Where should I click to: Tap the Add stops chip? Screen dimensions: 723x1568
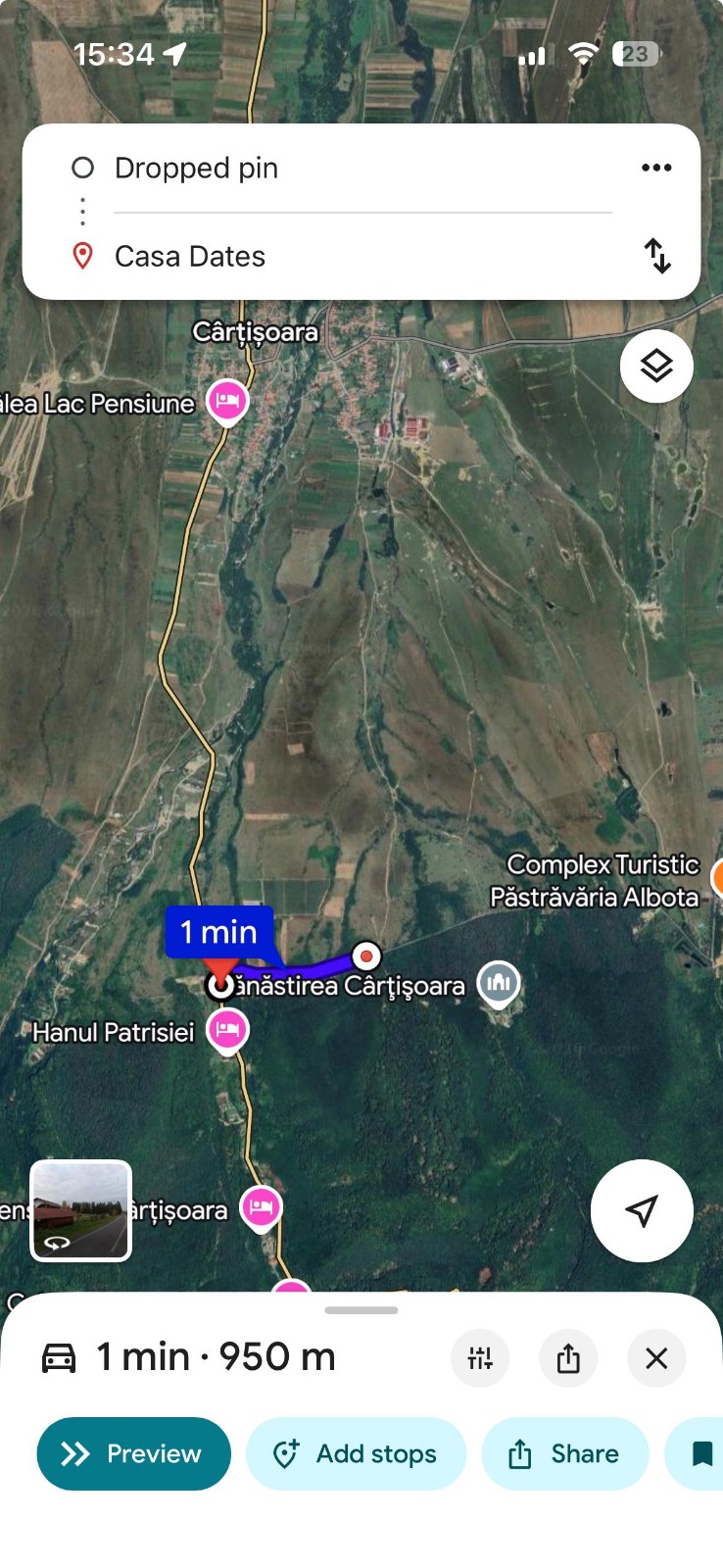[x=356, y=1453]
